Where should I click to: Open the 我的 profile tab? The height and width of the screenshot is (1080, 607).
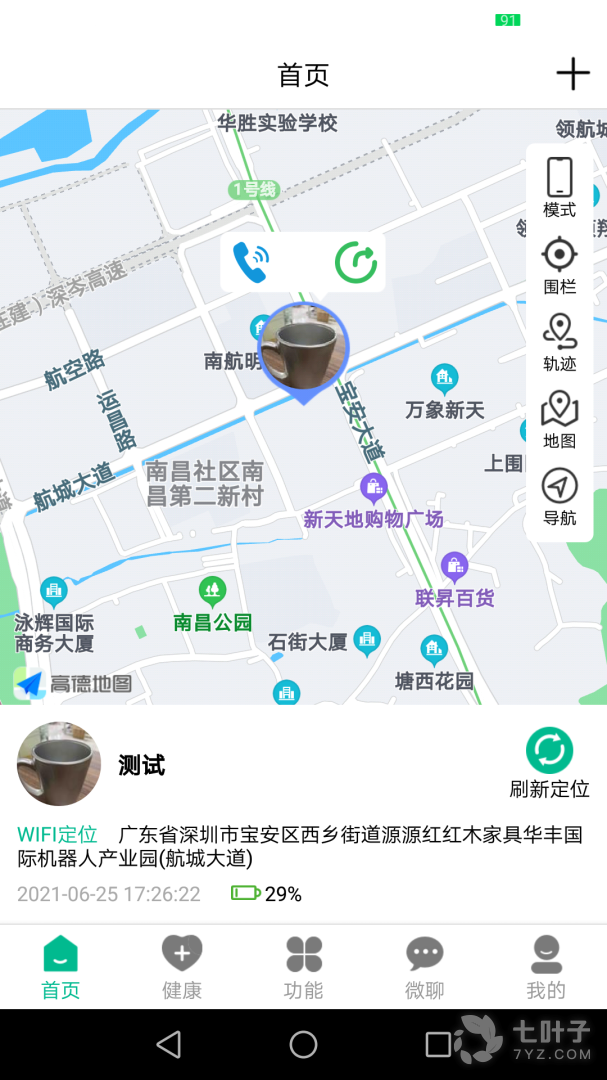click(x=546, y=968)
